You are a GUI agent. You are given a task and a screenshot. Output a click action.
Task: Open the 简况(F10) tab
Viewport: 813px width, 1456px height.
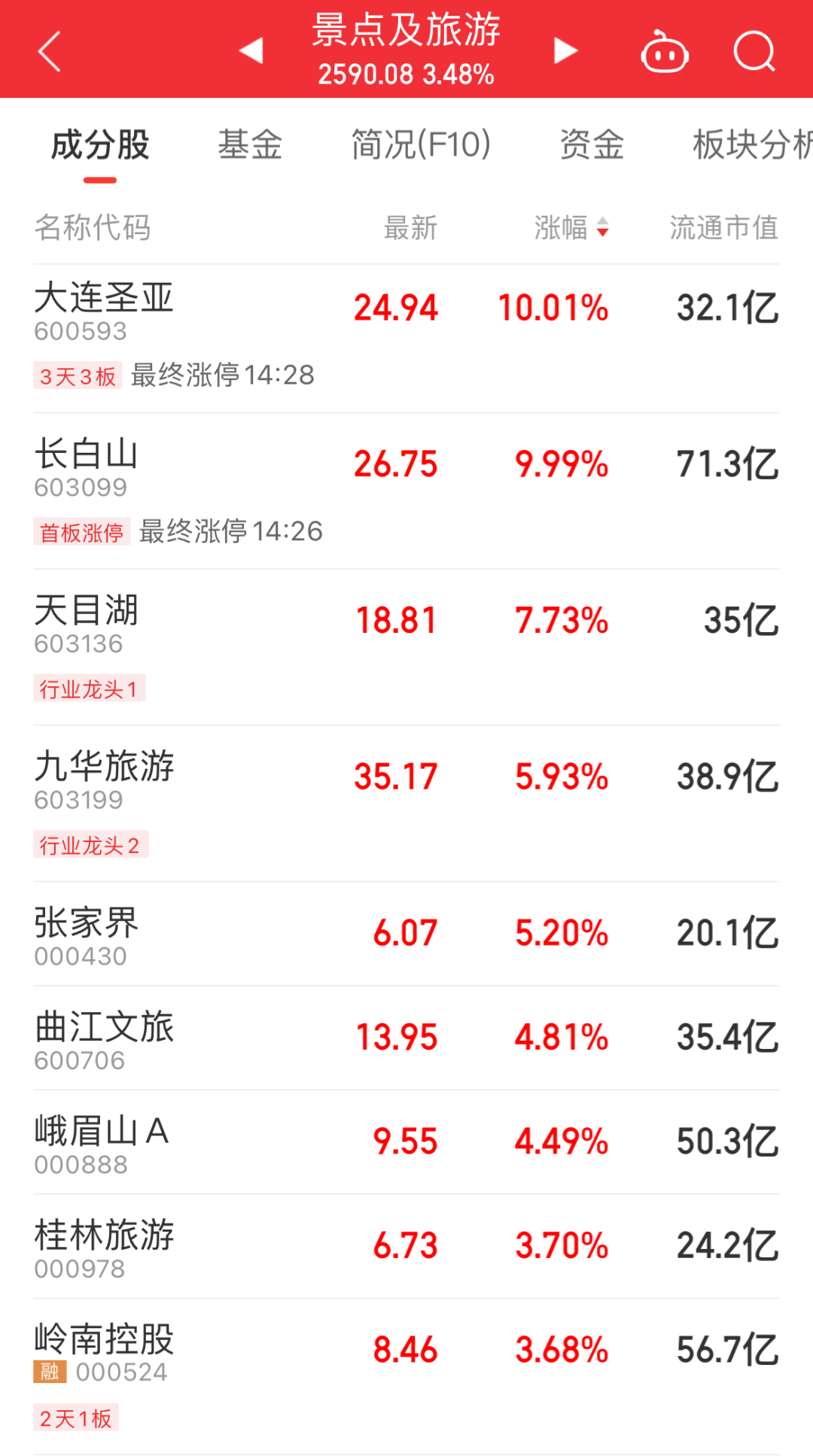421,144
